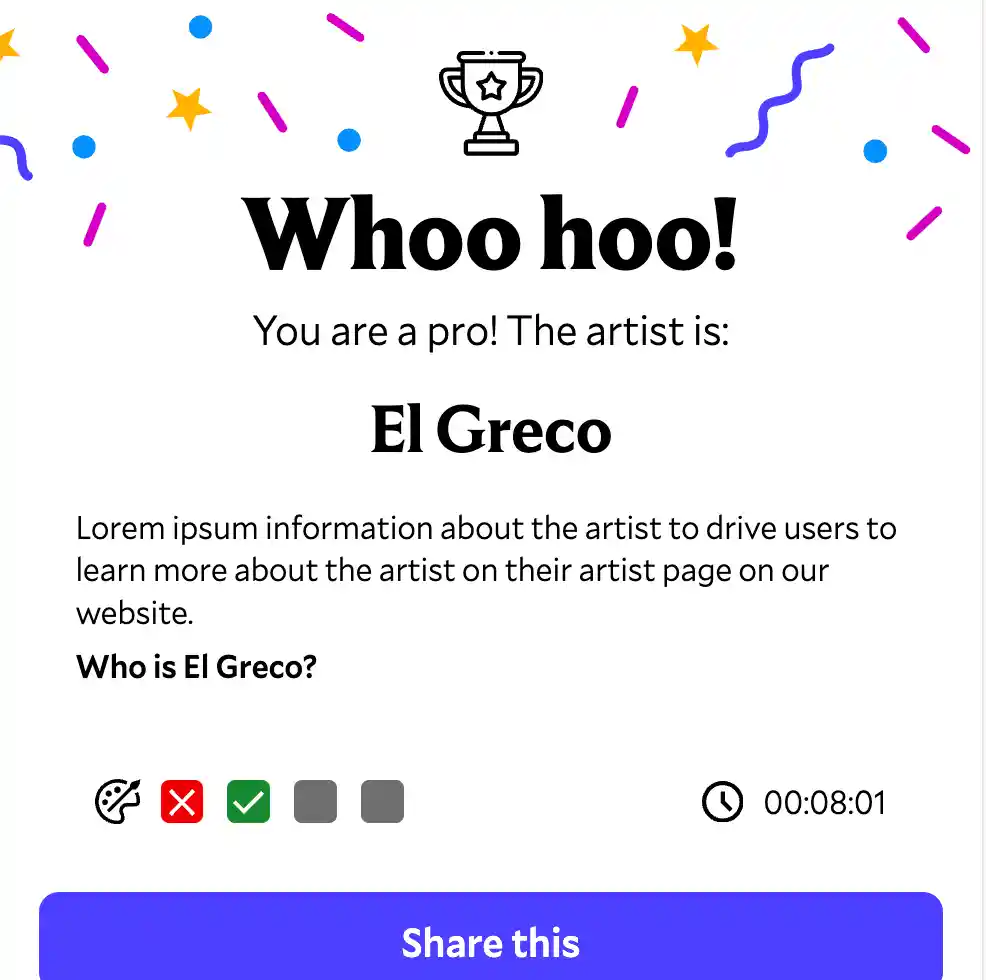Image resolution: width=986 pixels, height=980 pixels.
Task: Tap the Share this button
Action: pyautogui.click(x=491, y=941)
